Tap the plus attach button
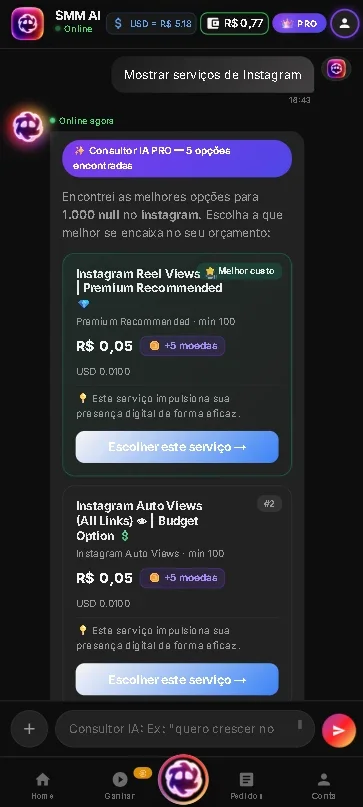This screenshot has height=807, width=363. (29, 729)
